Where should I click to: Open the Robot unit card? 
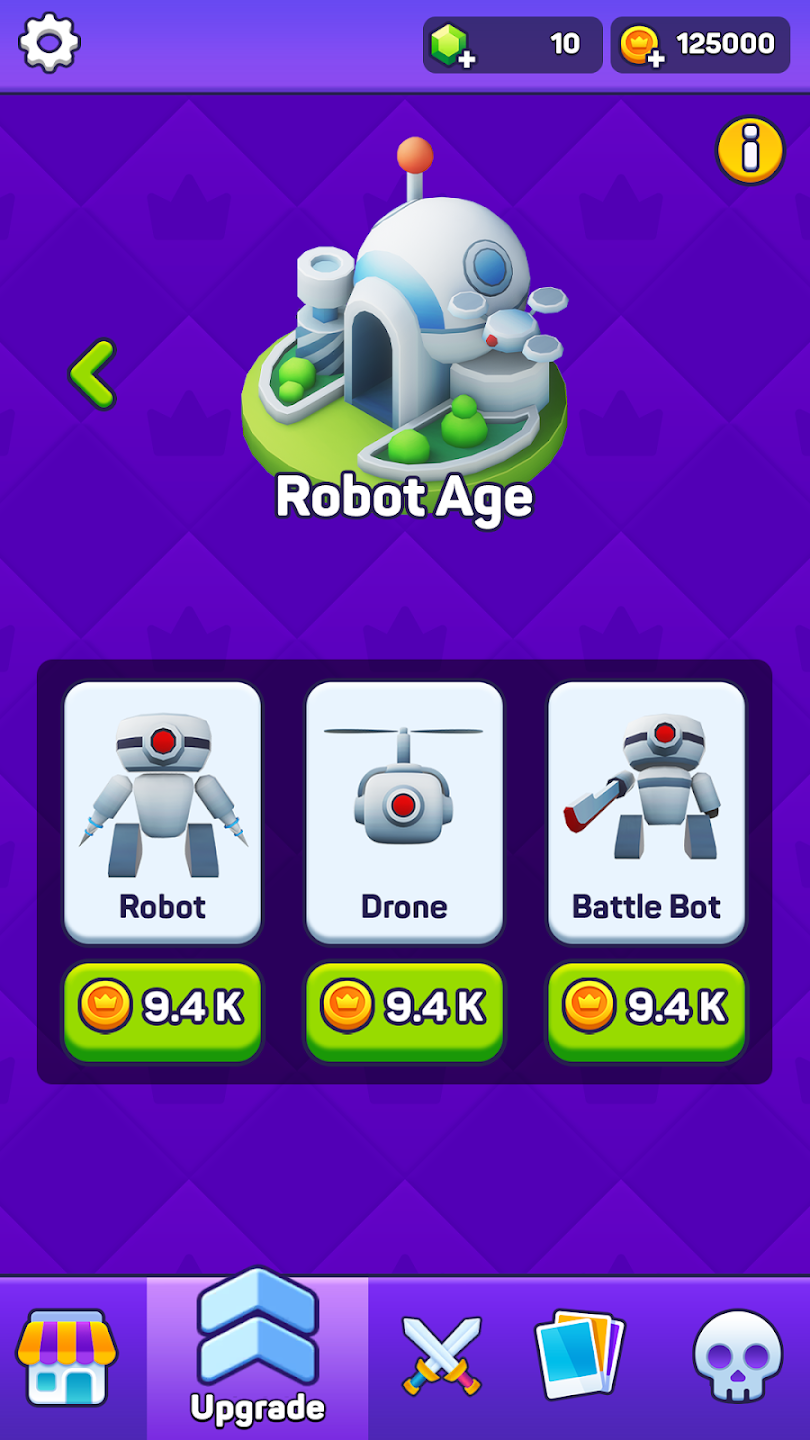[x=163, y=812]
